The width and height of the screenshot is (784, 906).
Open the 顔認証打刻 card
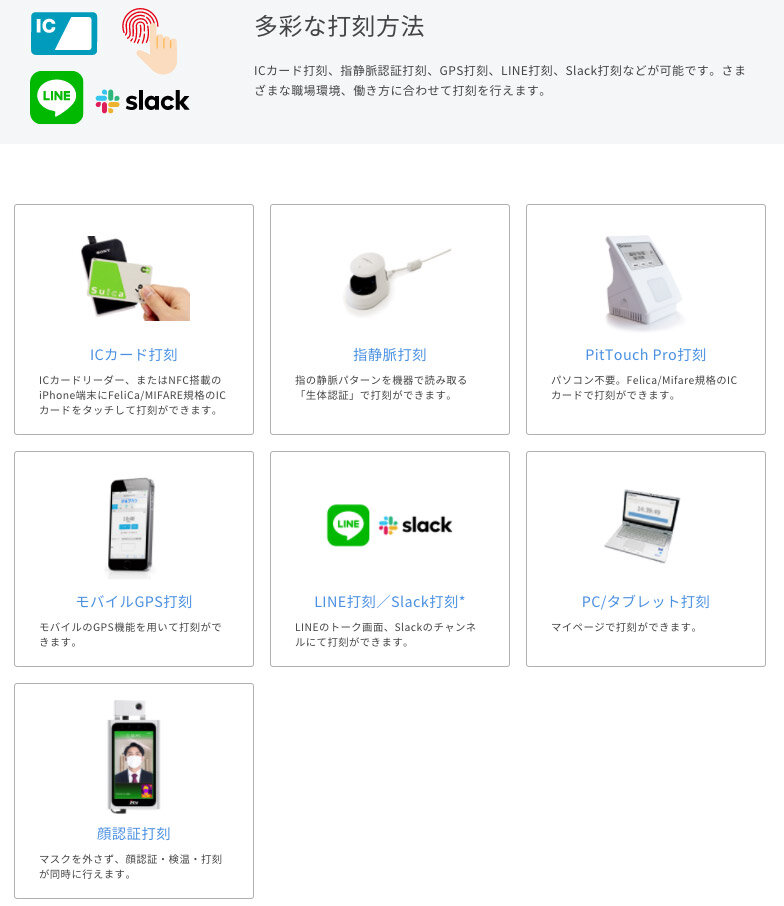[134, 833]
